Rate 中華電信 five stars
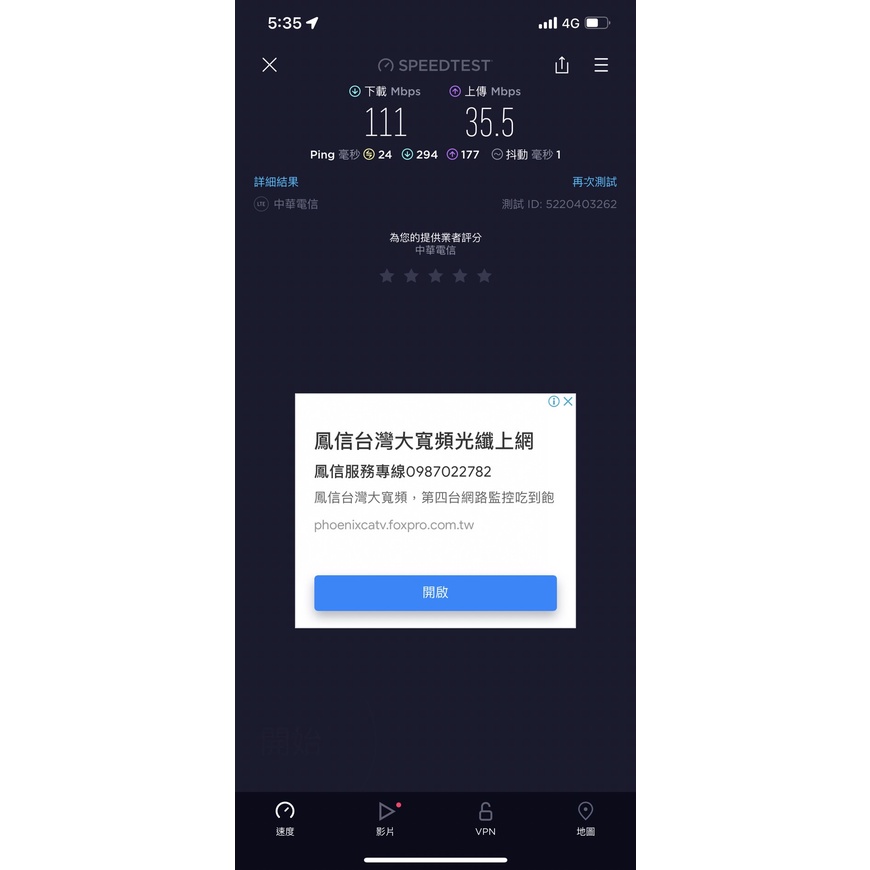 pos(484,275)
